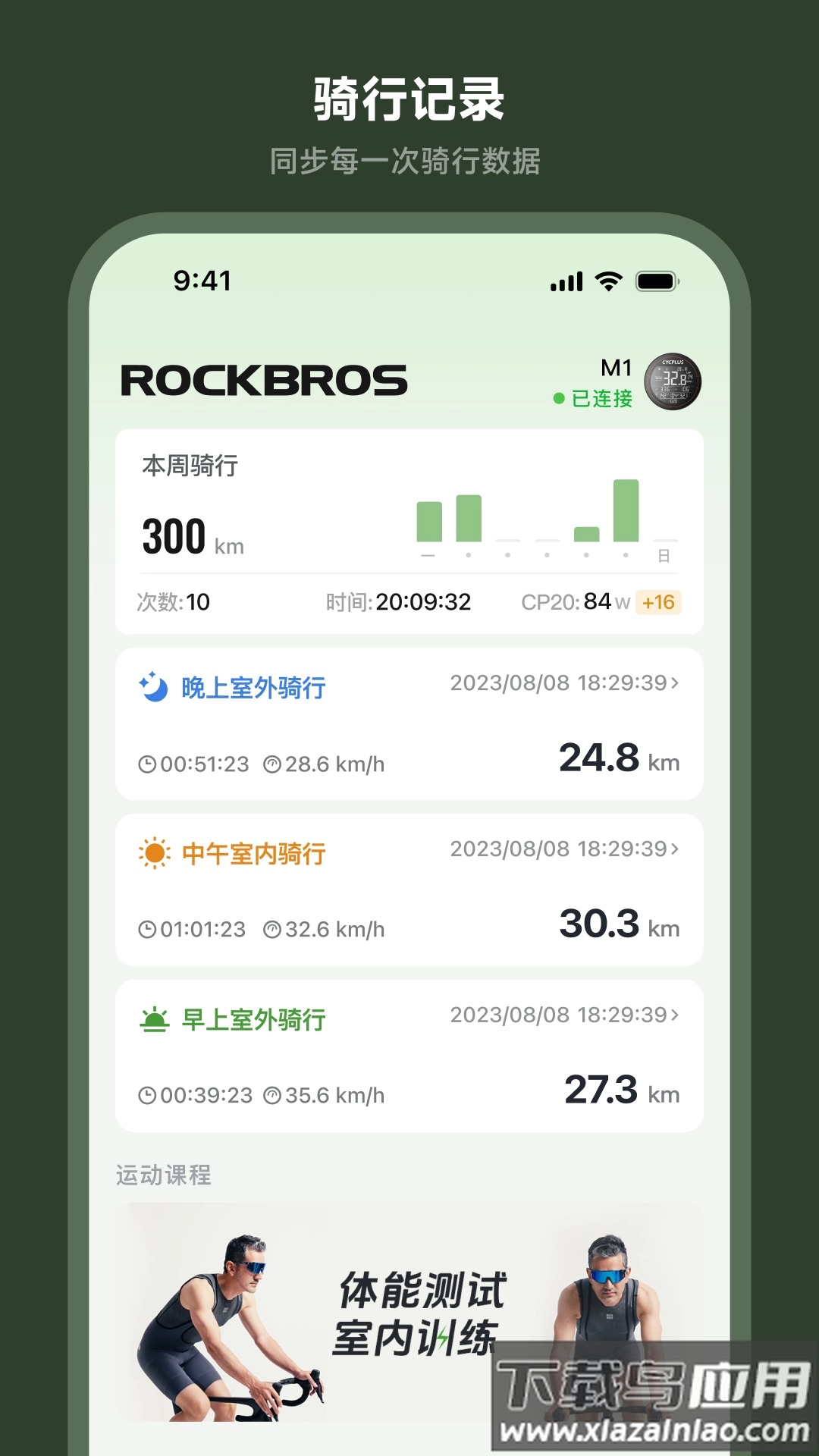The height and width of the screenshot is (1456, 819).
Task: Tap the duration clock icon beside 00:51:23
Action: coord(149,764)
